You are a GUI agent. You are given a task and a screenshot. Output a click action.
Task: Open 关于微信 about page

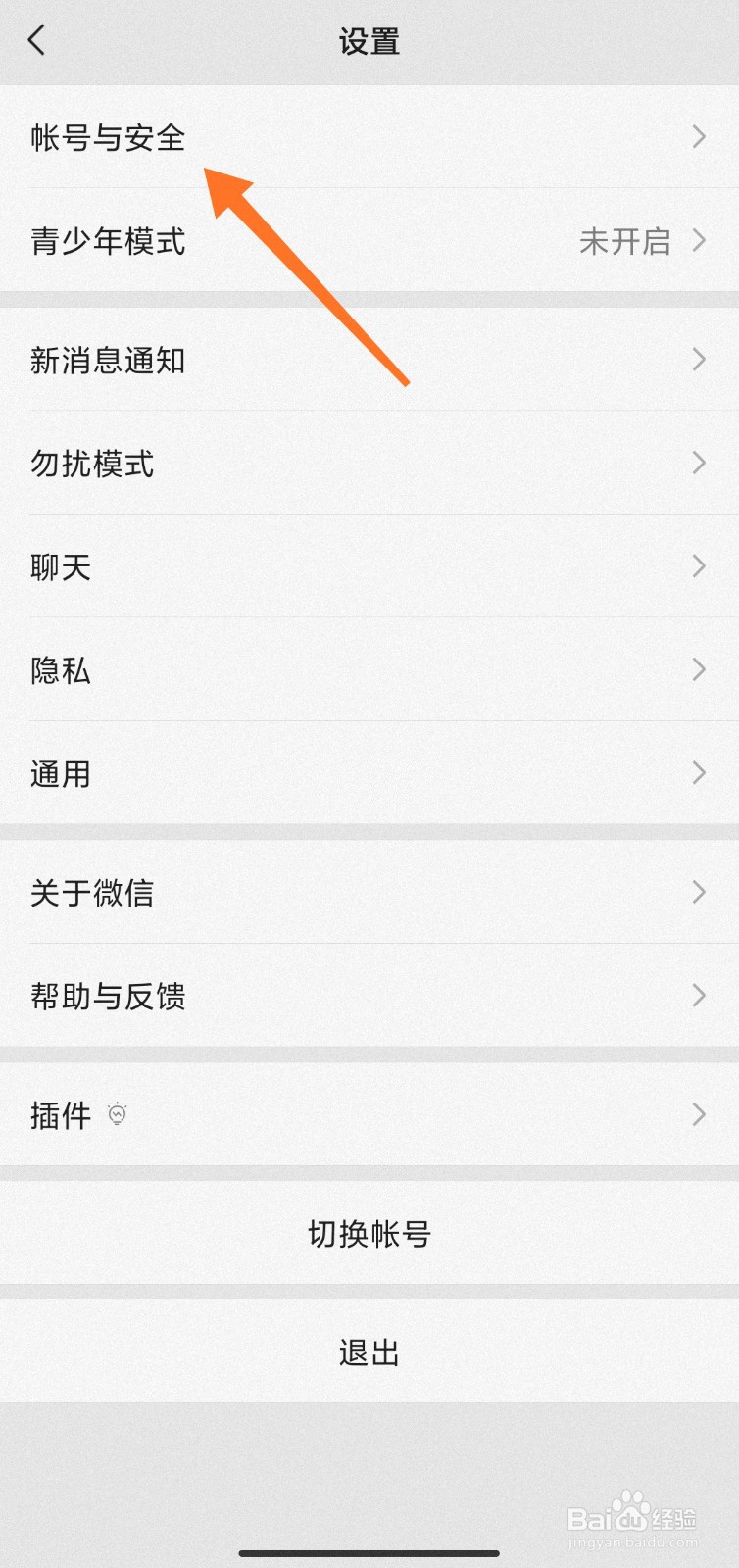(x=91, y=893)
